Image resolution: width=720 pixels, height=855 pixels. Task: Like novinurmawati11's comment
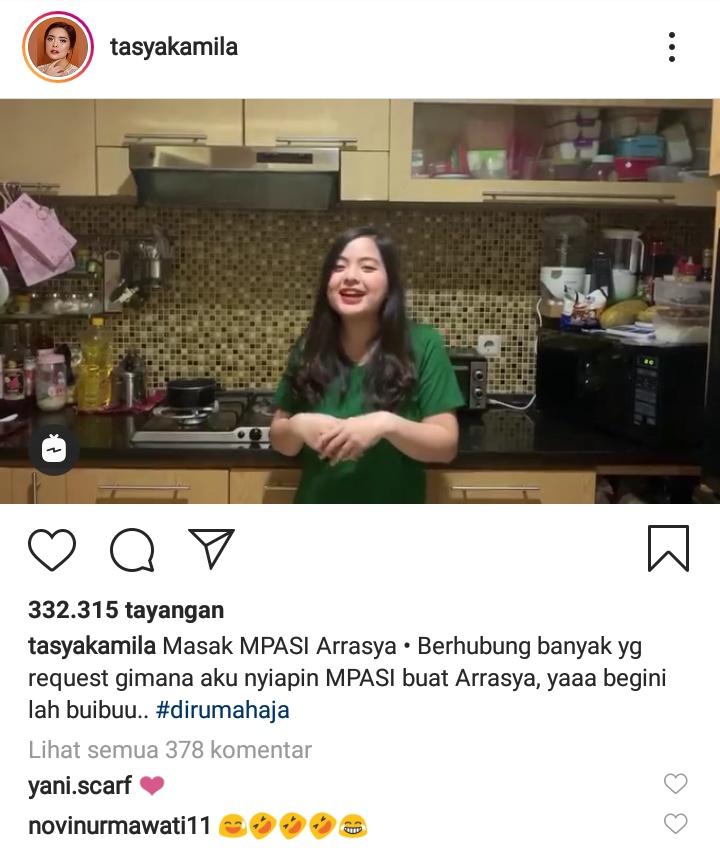click(676, 824)
